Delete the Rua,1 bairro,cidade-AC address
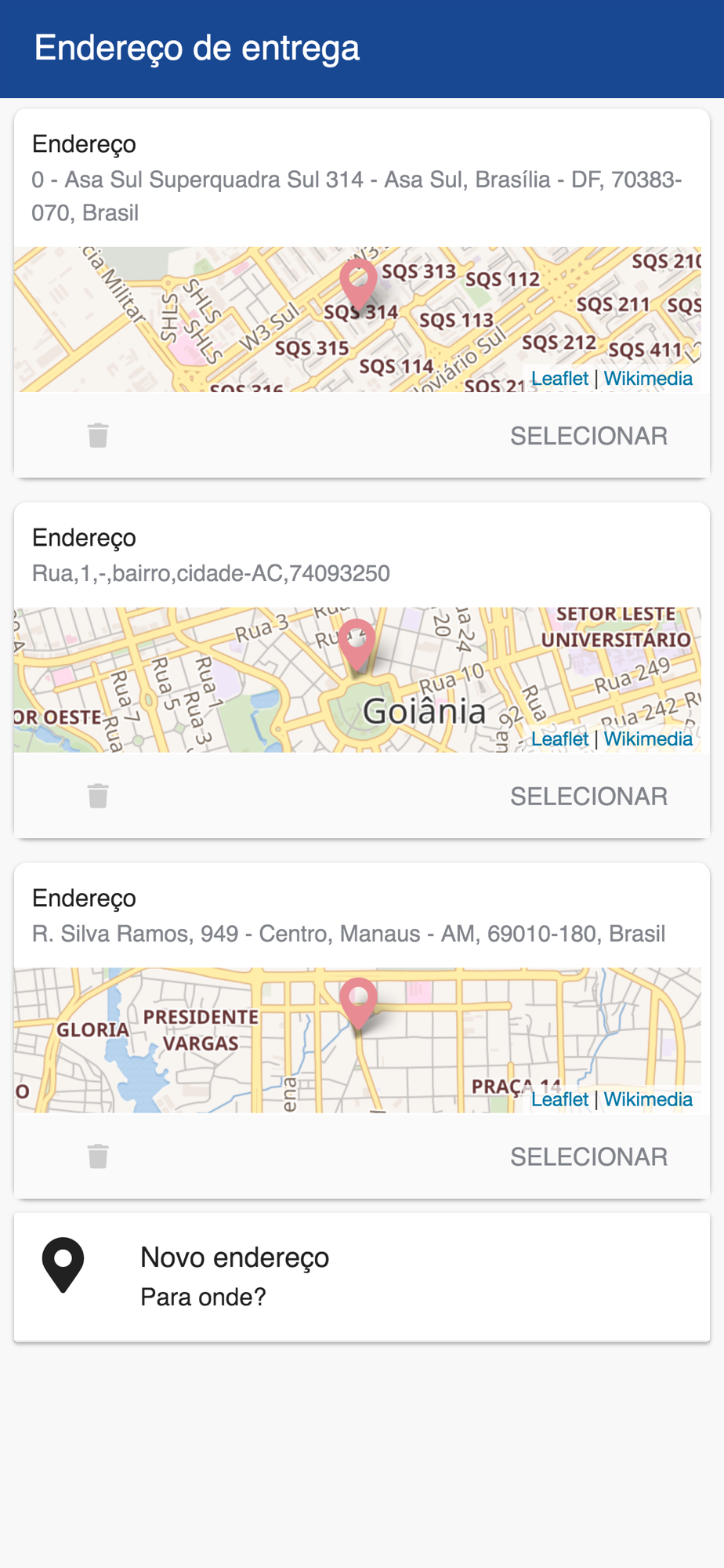Image resolution: width=724 pixels, height=1568 pixels. pyautogui.click(x=98, y=796)
